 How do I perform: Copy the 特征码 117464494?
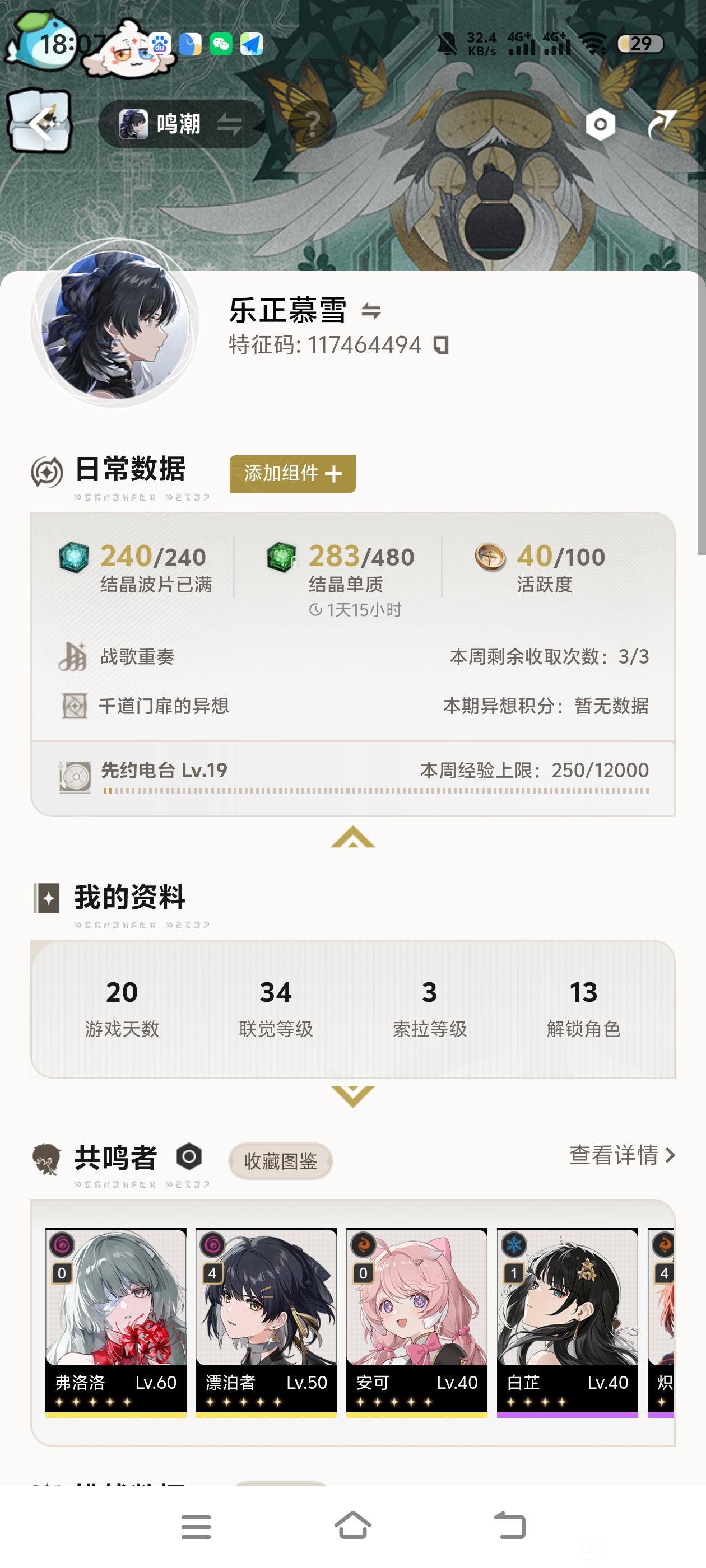pos(441,346)
